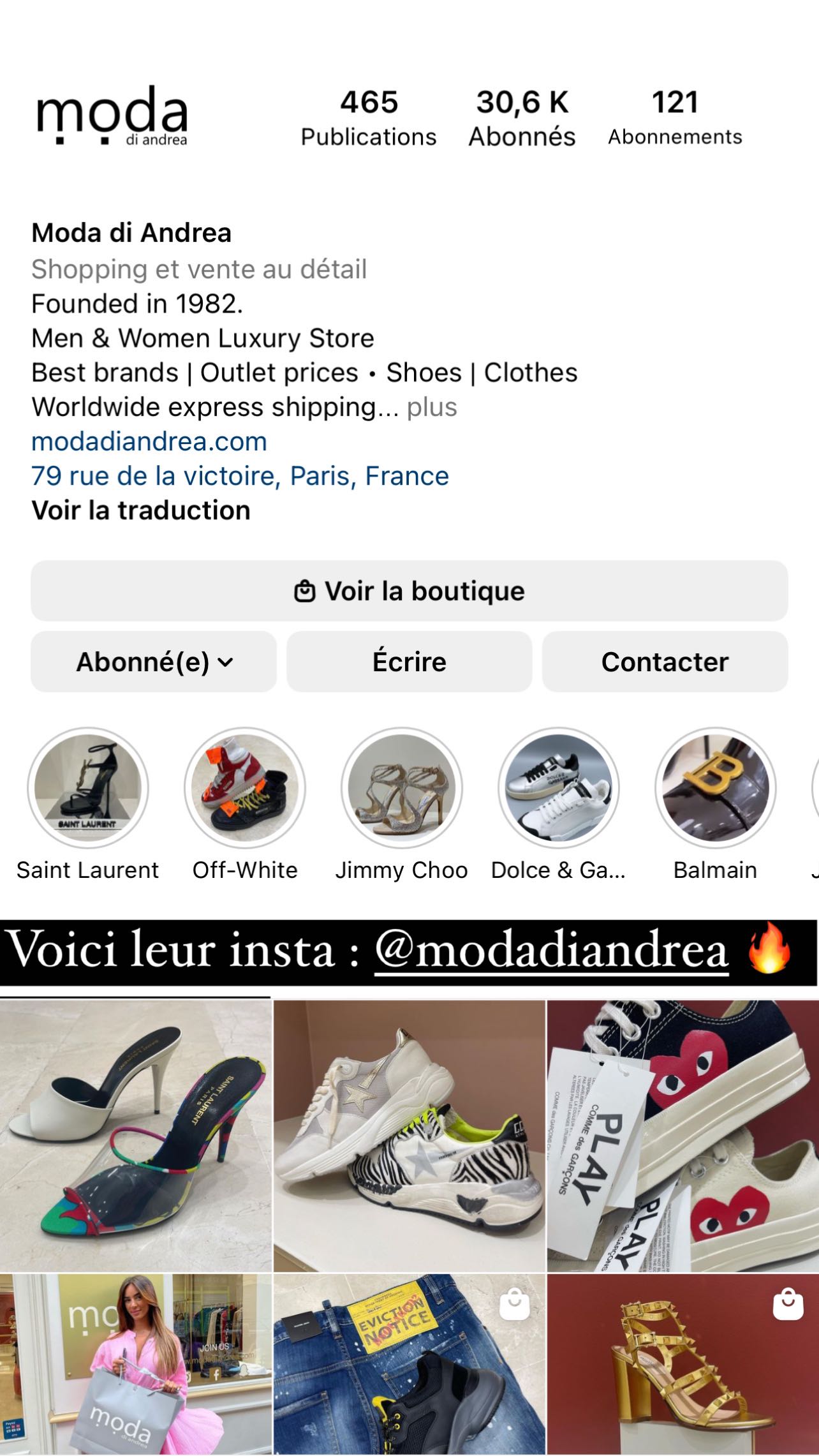This screenshot has height=1456, width=819.
Task: View the Off-White story highlight
Action: click(x=245, y=788)
